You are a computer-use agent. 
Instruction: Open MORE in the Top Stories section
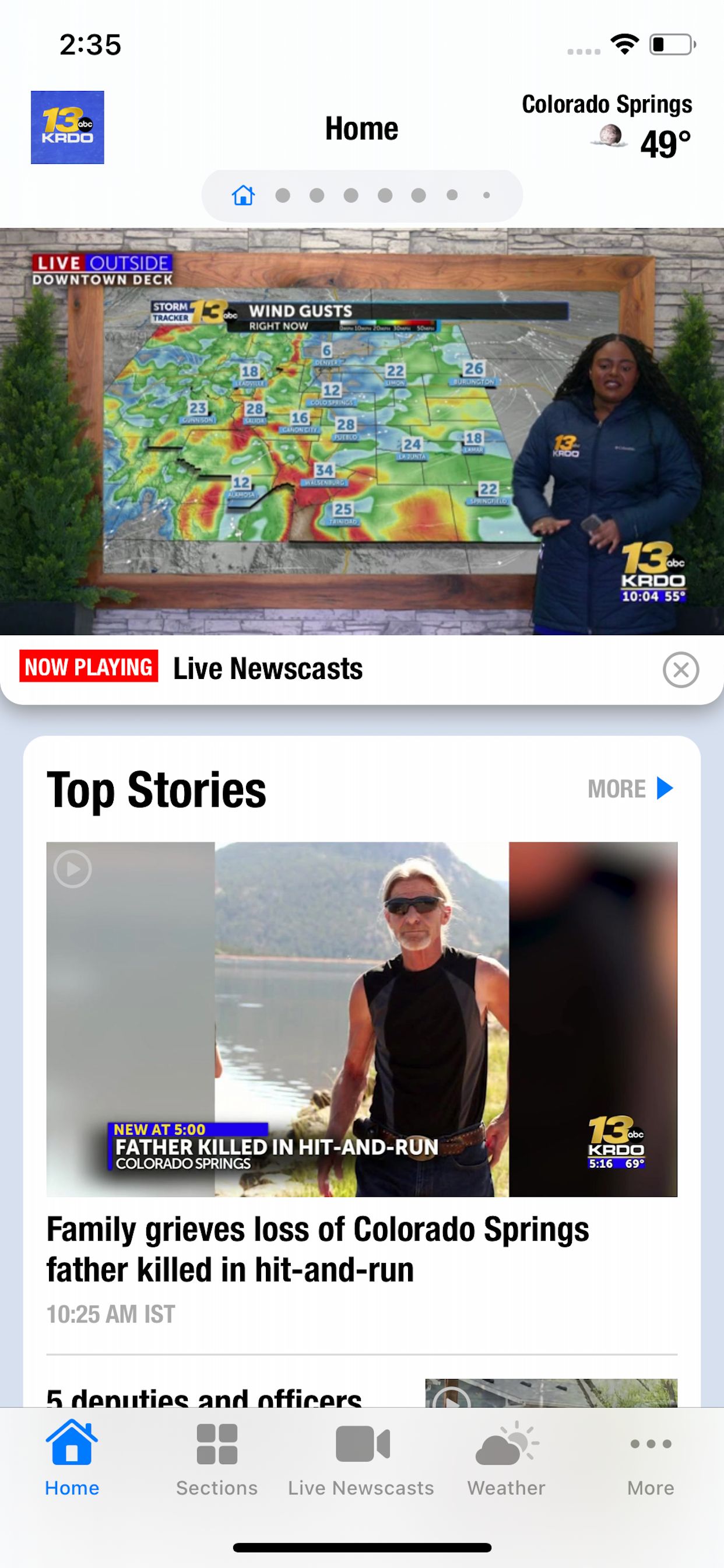click(x=616, y=788)
